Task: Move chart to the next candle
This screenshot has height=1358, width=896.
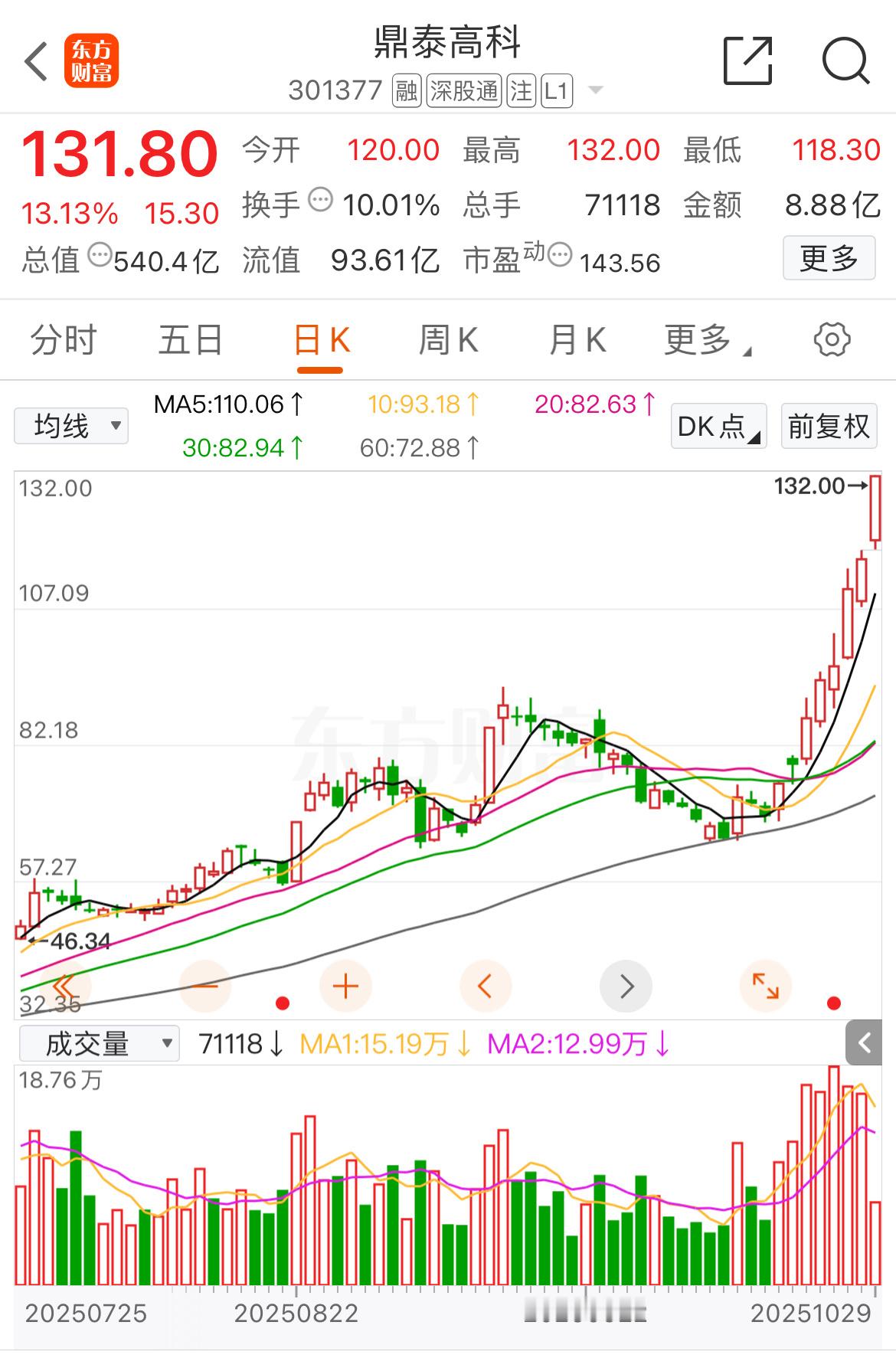Action: [626, 986]
